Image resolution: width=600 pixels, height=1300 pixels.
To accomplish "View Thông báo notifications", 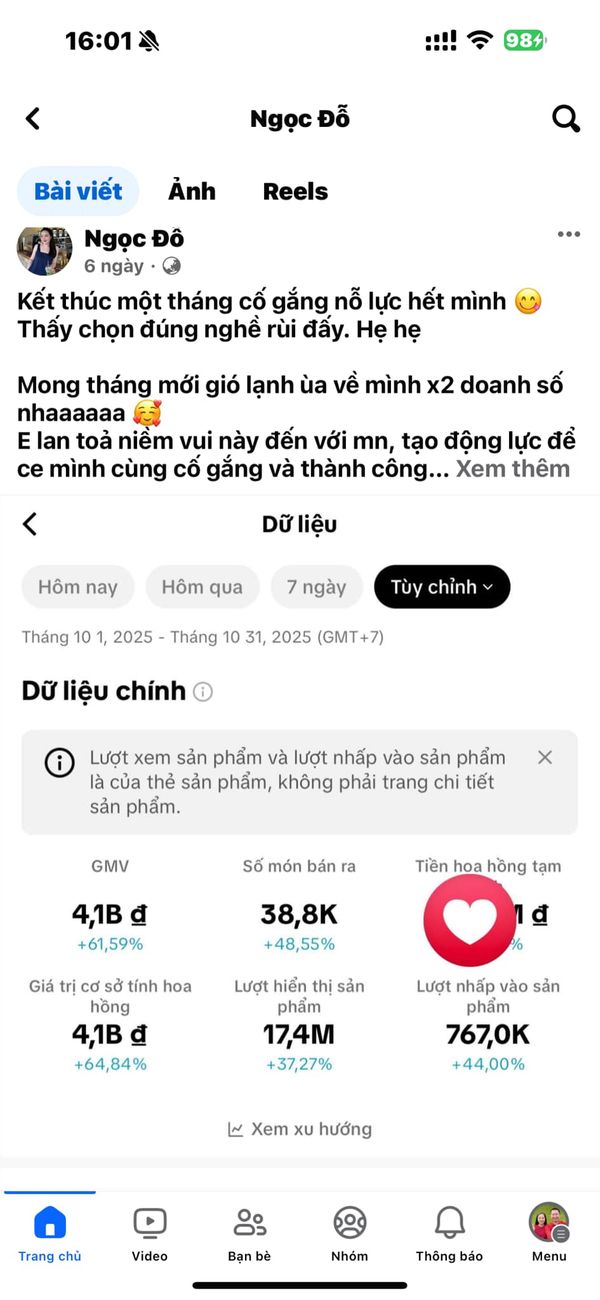I will pyautogui.click(x=449, y=1233).
